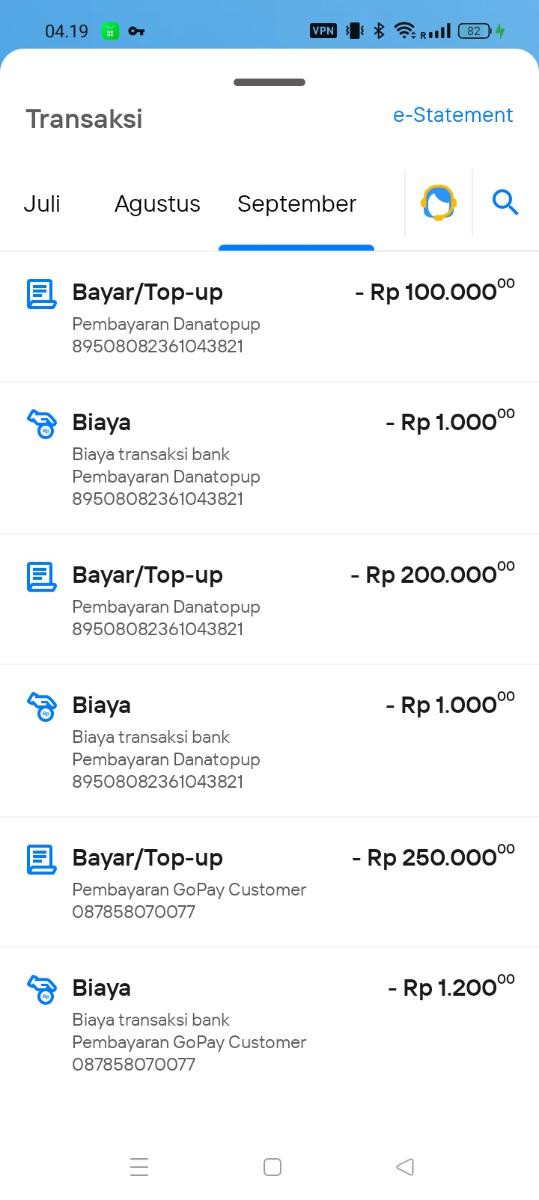View the Rp 1.200 Biaya transaction
539x1200 pixels.
click(269, 1024)
